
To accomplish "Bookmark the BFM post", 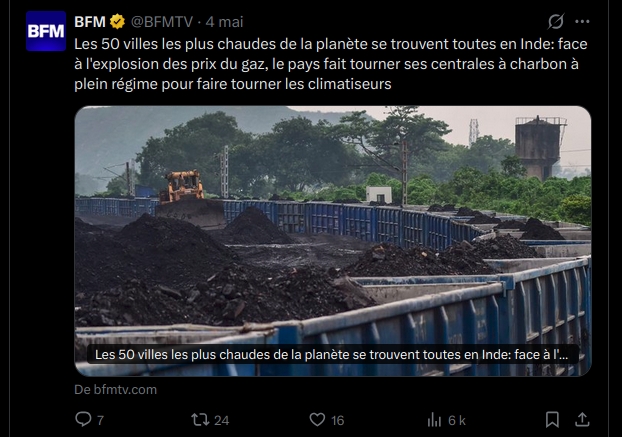I will [552, 420].
